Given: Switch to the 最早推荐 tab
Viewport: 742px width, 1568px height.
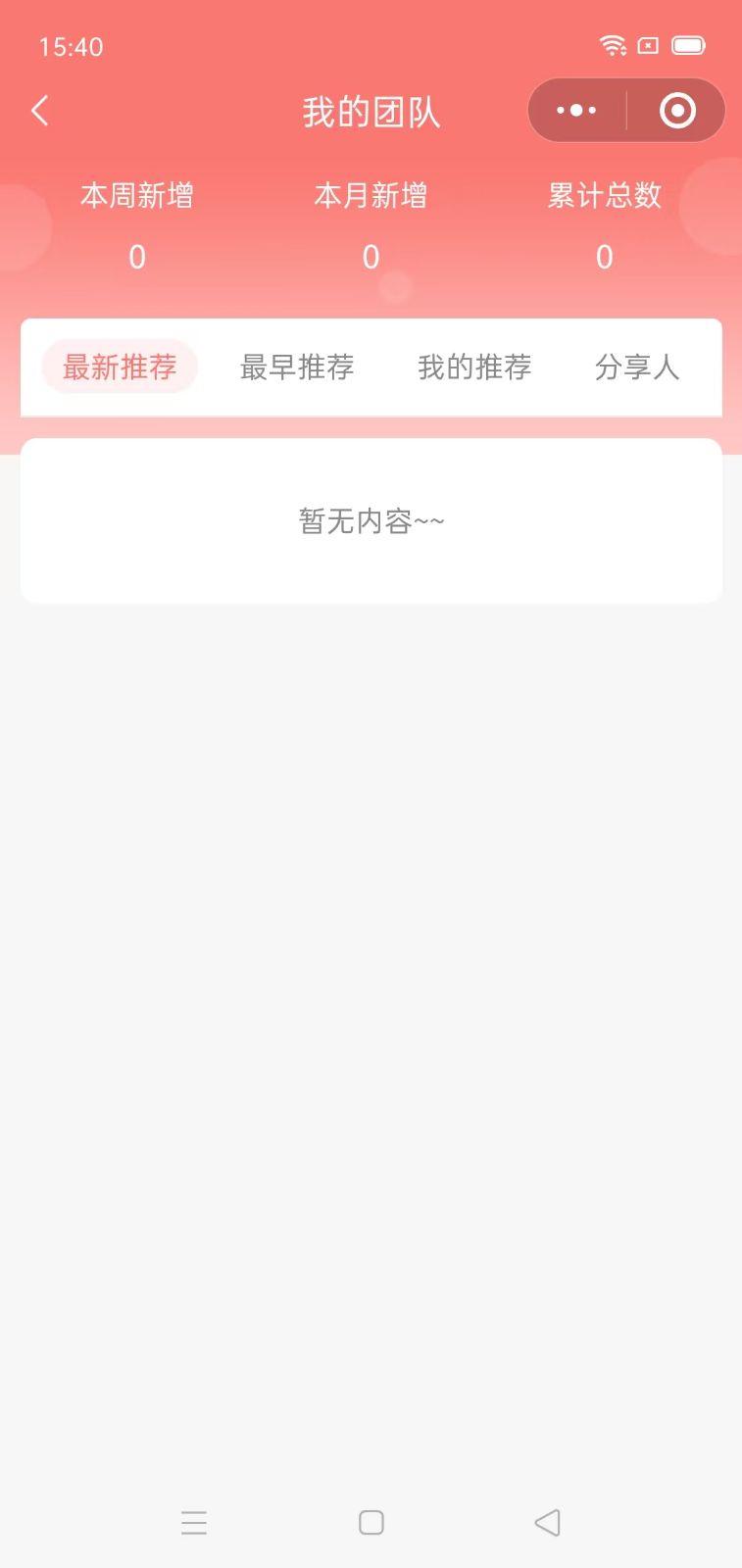Looking at the screenshot, I should pyautogui.click(x=297, y=367).
